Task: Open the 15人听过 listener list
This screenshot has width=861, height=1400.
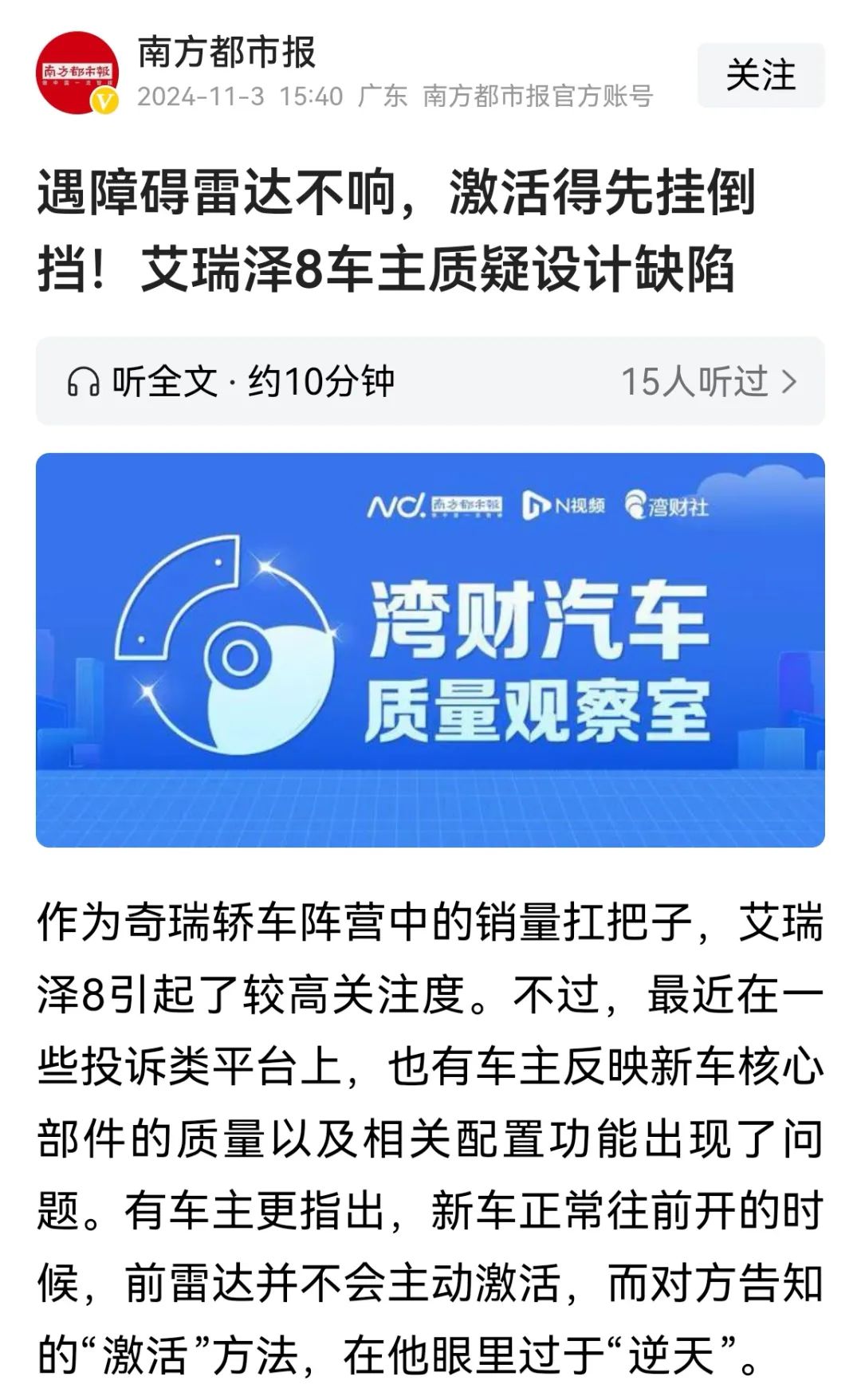Action: [708, 382]
